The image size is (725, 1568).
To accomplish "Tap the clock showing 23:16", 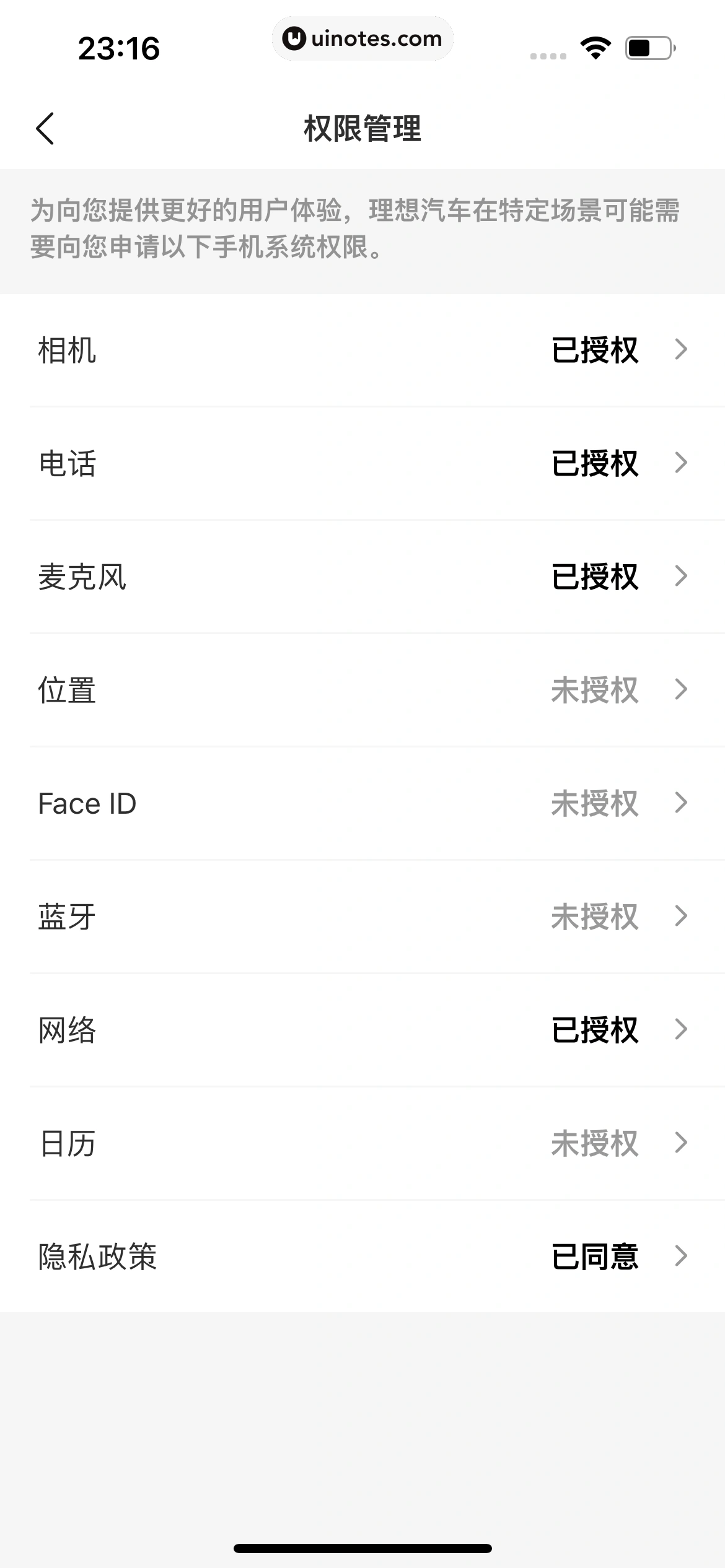I will click(x=120, y=47).
